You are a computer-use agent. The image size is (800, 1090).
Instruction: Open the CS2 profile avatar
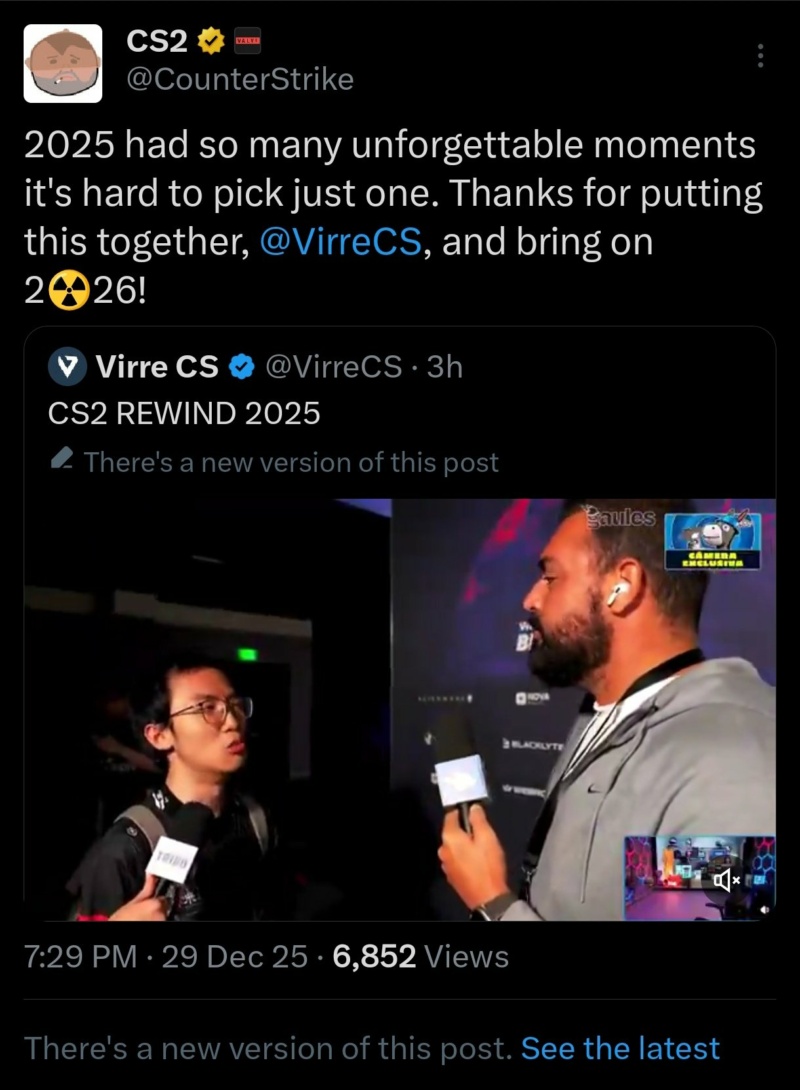[x=63, y=64]
